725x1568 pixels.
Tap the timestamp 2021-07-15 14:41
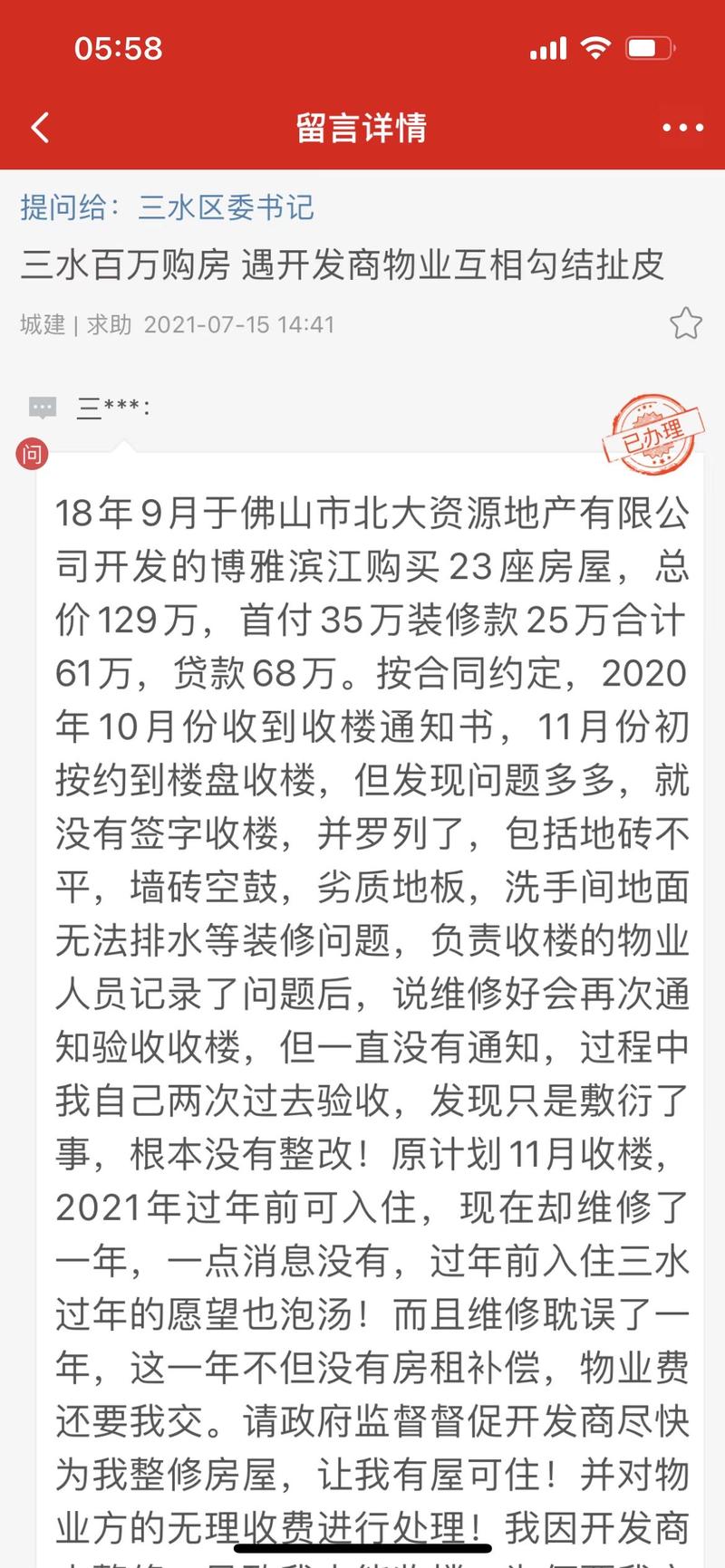[242, 324]
